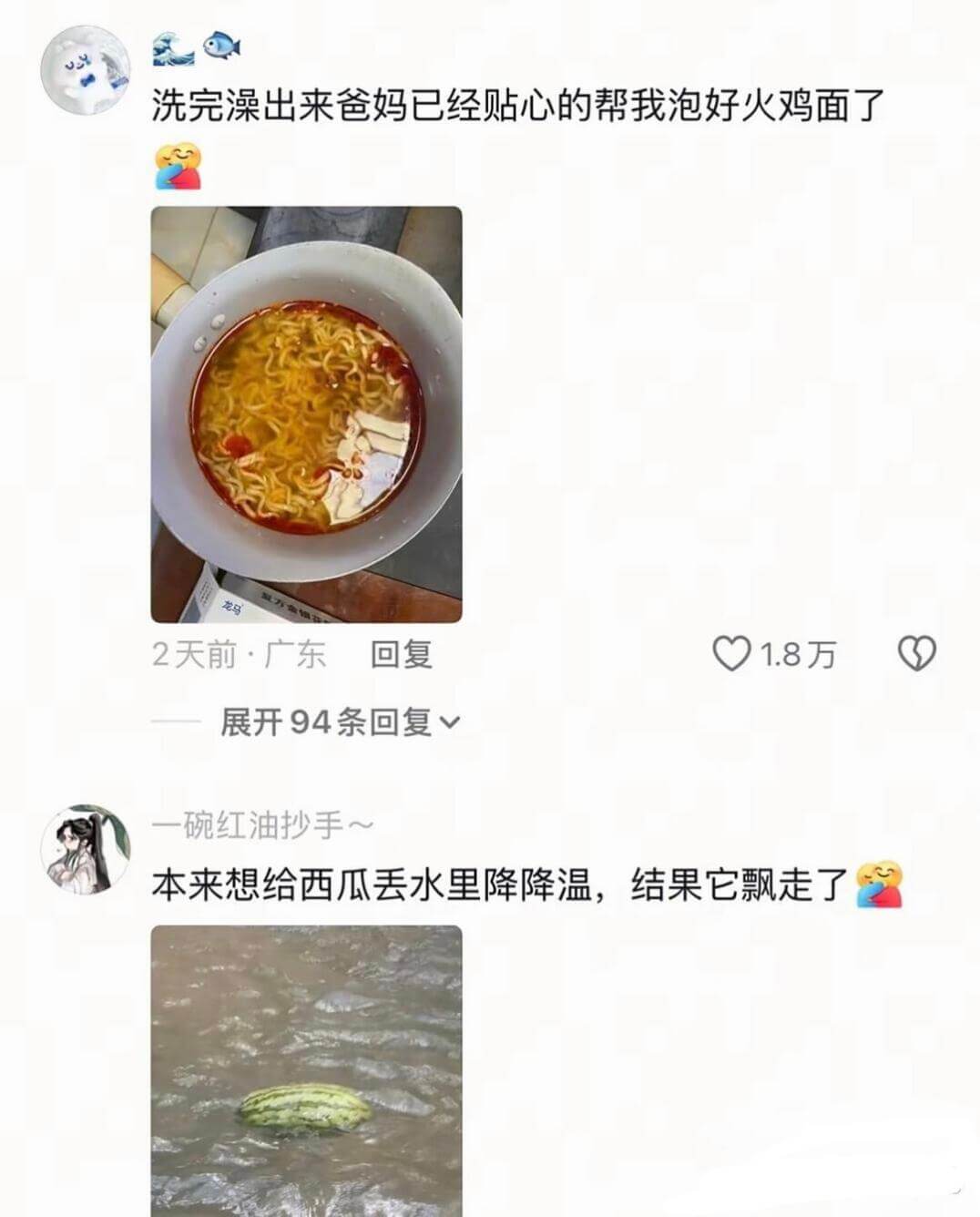This screenshot has width=980, height=1217.
Task: Click the hugging-face emoji under the first comment
Action: coord(179,166)
